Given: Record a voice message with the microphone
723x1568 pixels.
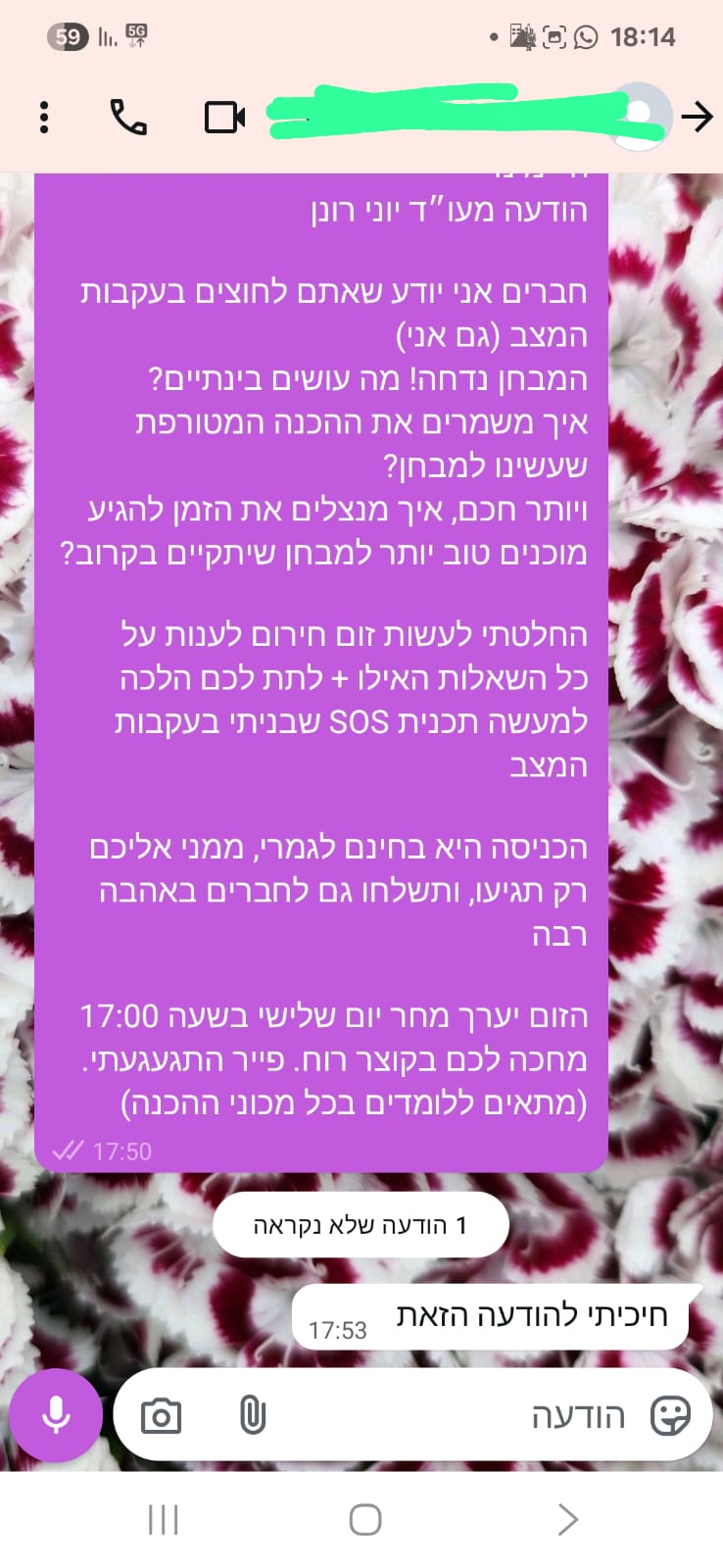Looking at the screenshot, I should coord(56,1415).
